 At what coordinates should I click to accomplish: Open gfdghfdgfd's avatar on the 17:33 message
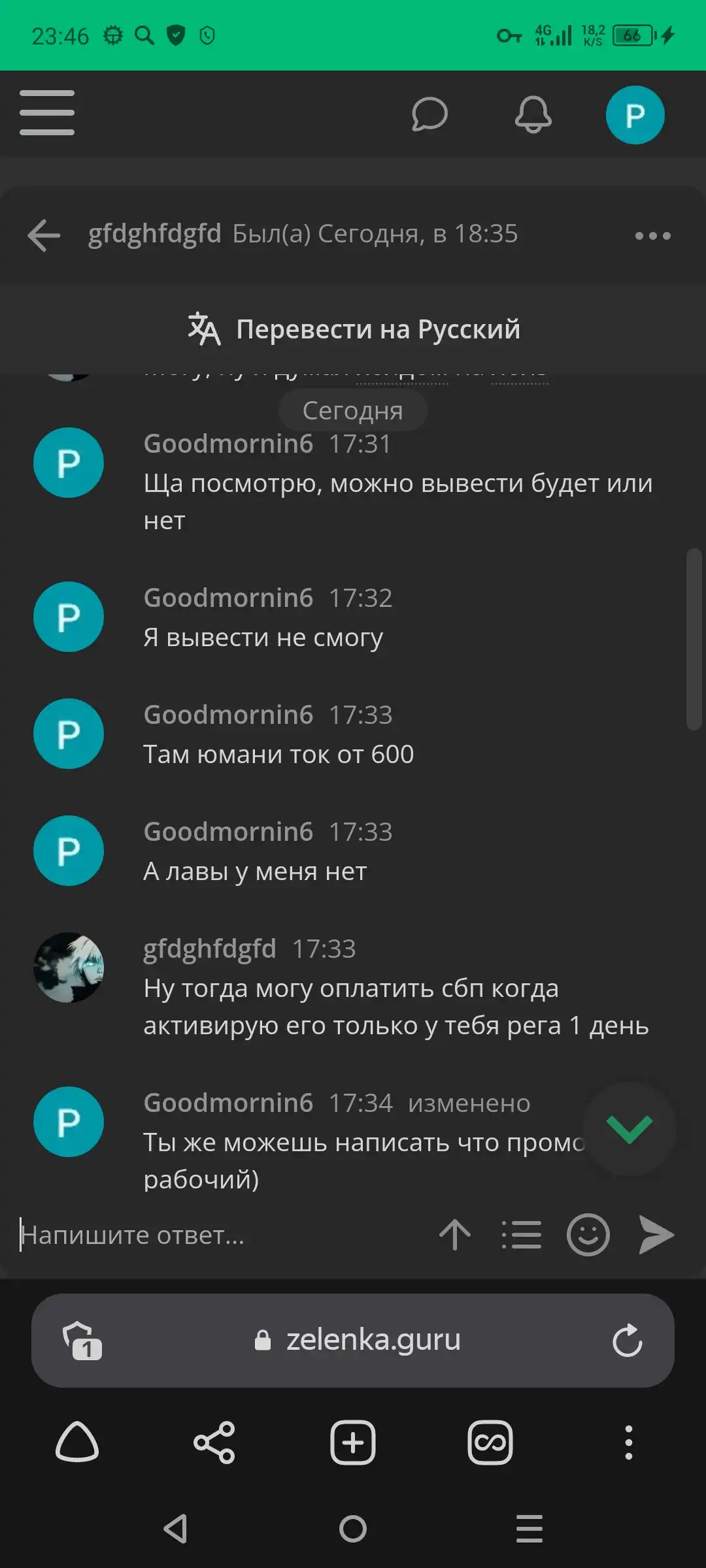tap(69, 967)
